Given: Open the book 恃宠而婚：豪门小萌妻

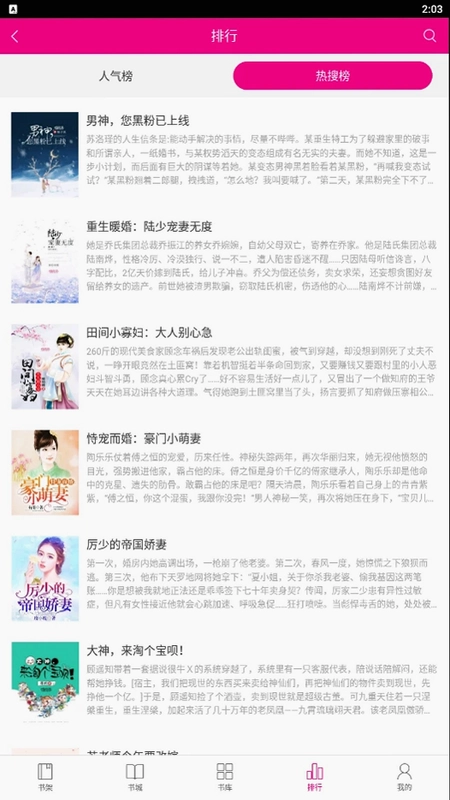Looking at the screenshot, I should click(x=225, y=472).
